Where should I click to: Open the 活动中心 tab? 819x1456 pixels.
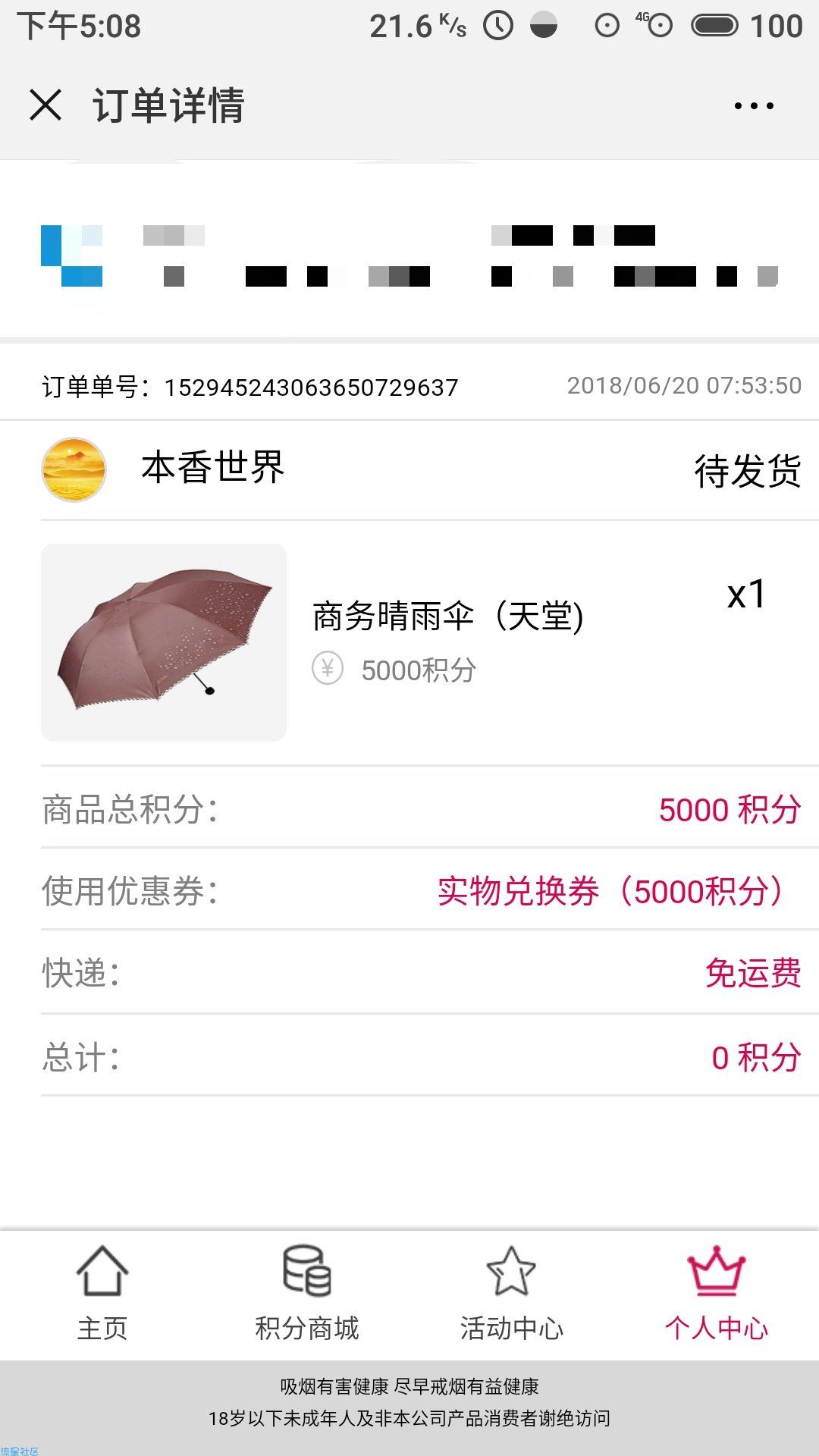[x=512, y=1294]
